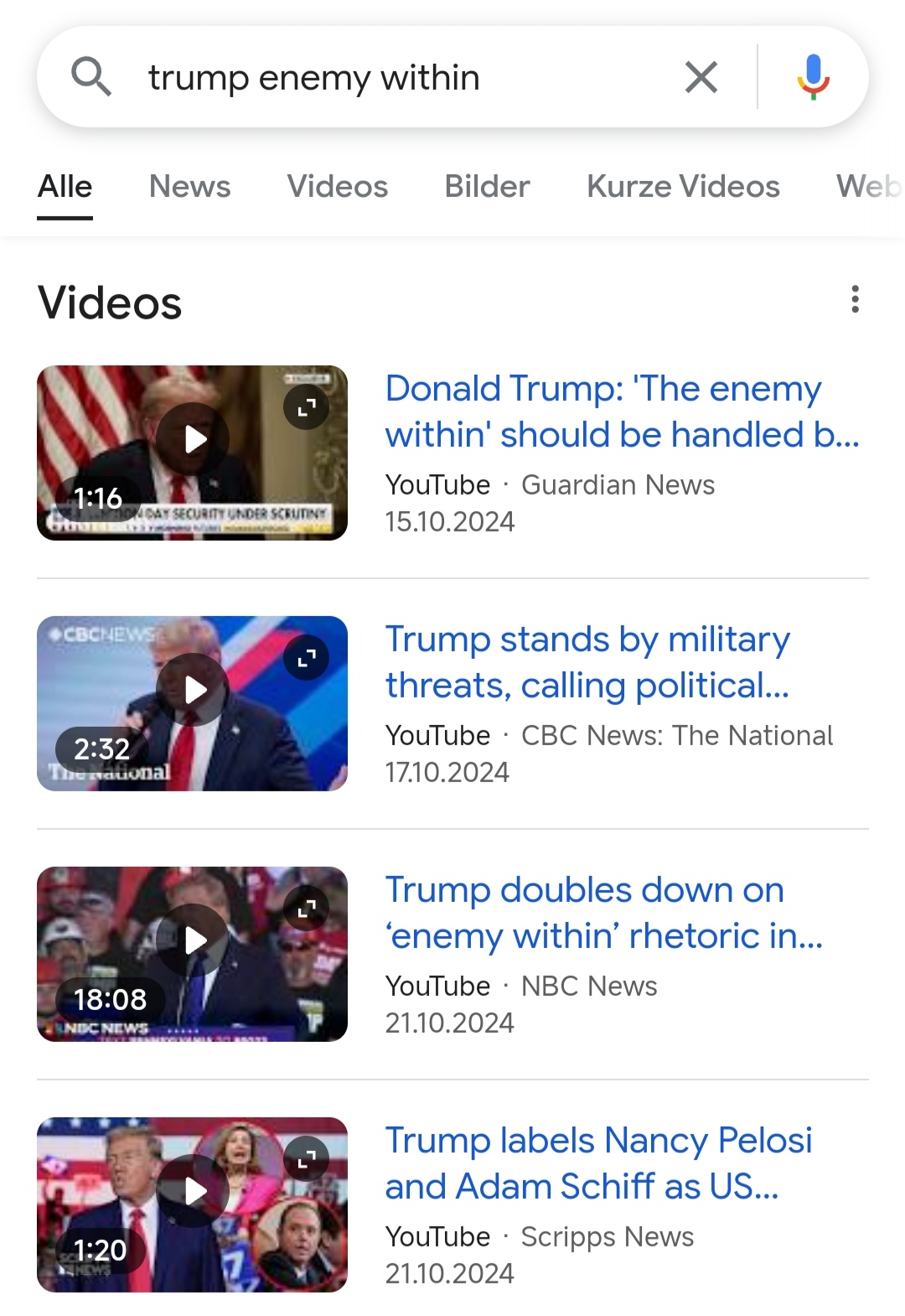The width and height of the screenshot is (905, 1316).
Task: Switch to the News tab
Action: (x=189, y=187)
